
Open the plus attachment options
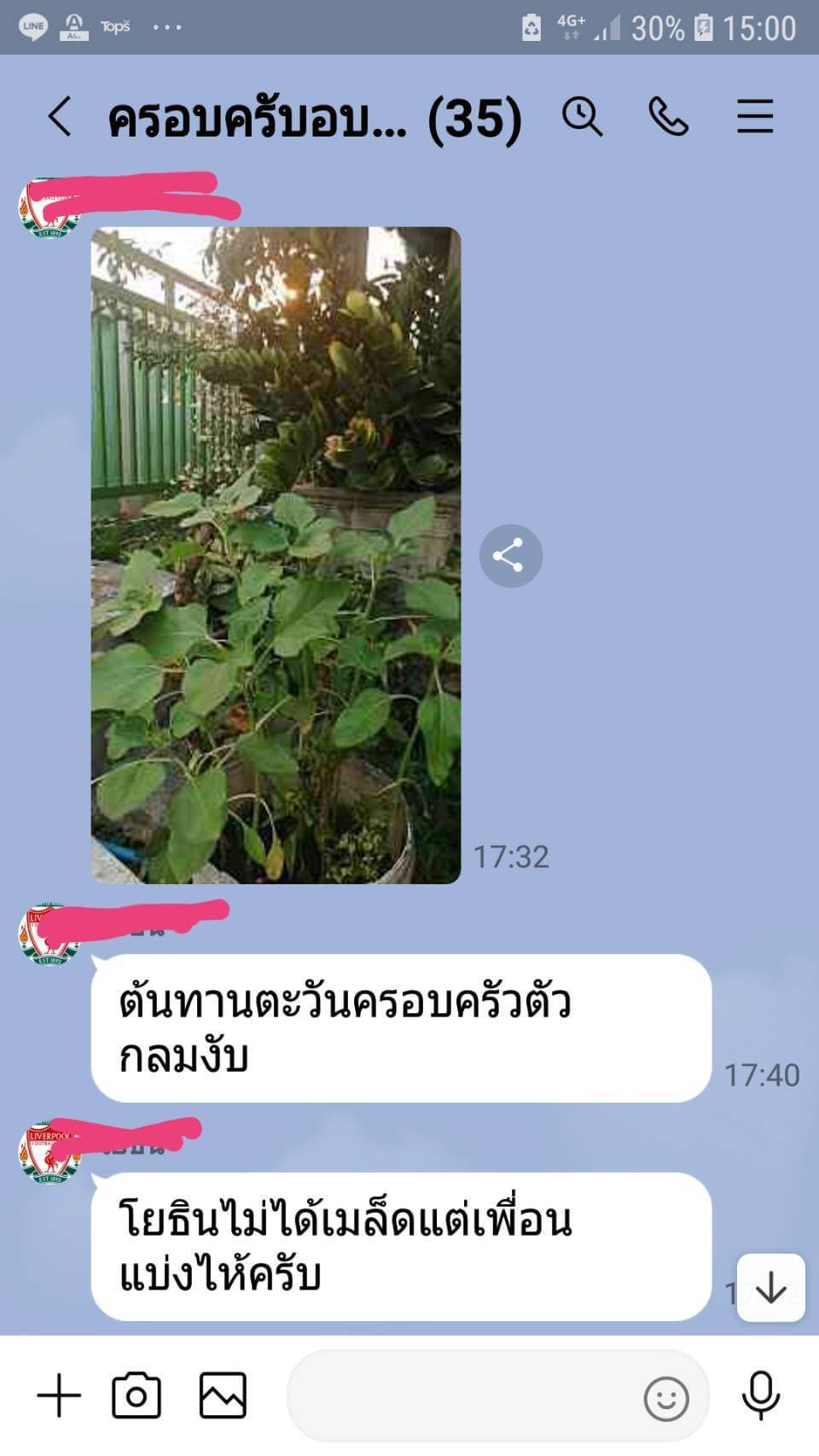[59, 1397]
